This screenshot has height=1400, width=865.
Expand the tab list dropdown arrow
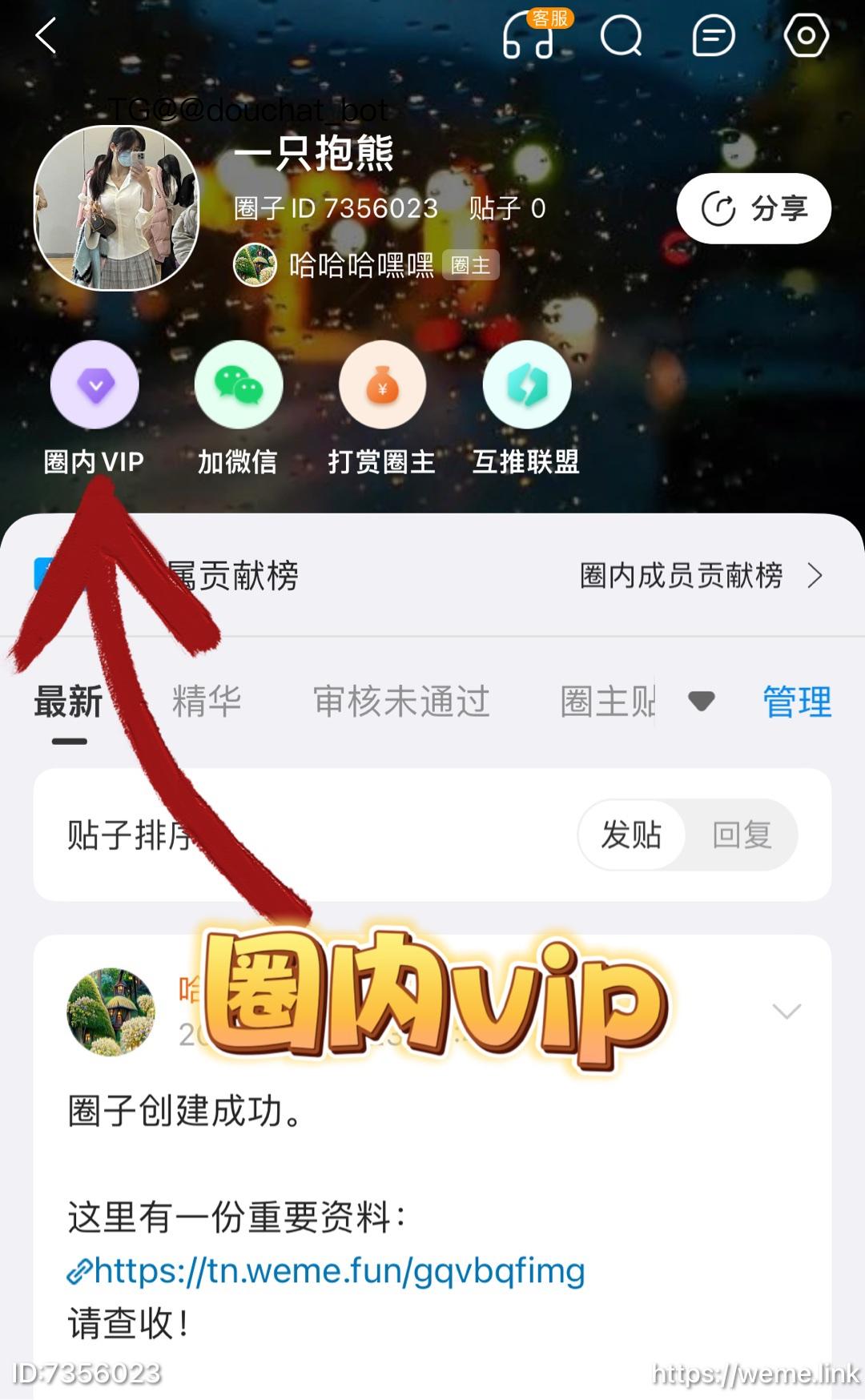[702, 702]
